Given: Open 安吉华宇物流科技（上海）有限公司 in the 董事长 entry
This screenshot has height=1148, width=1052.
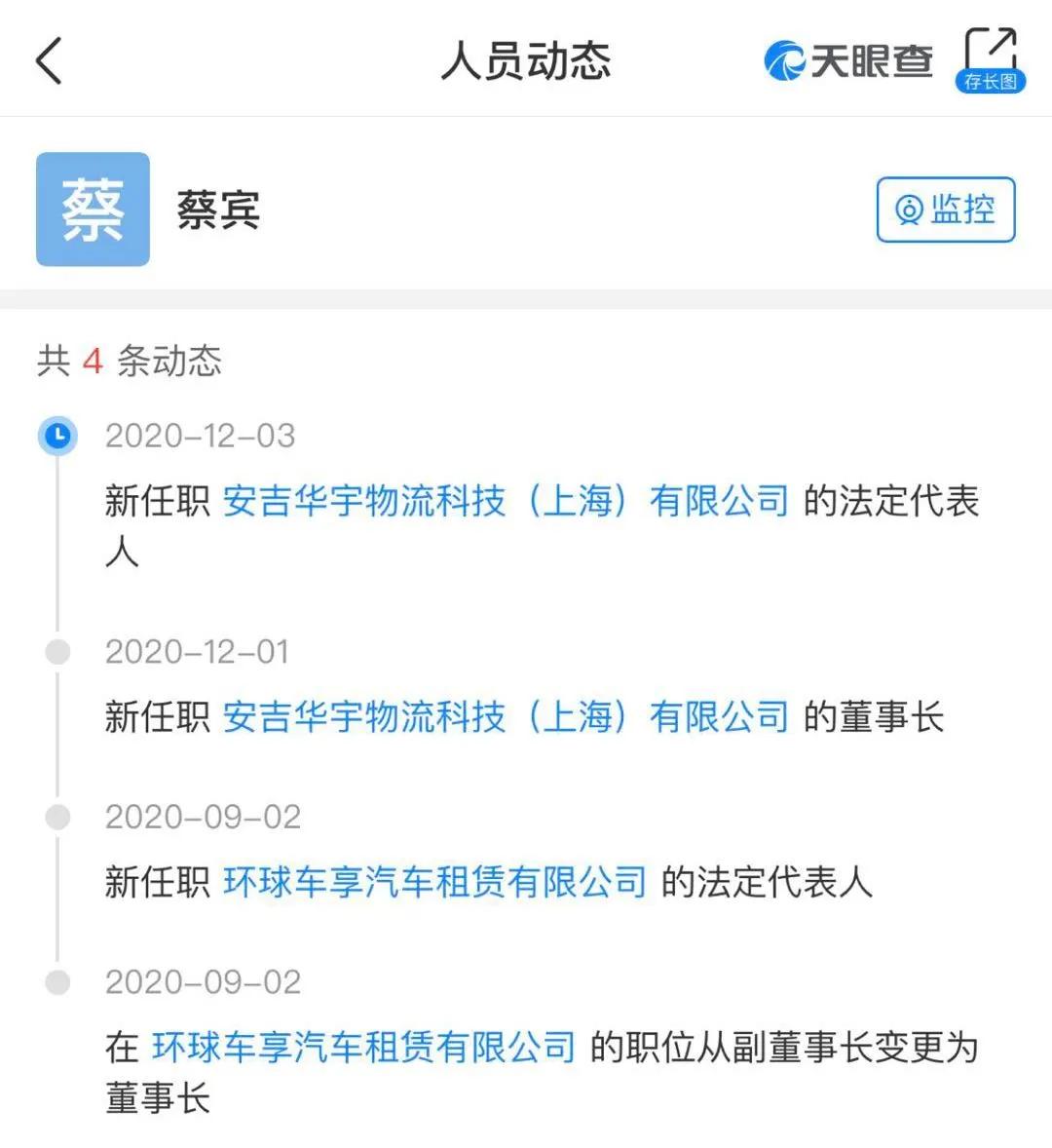Looking at the screenshot, I should [x=507, y=718].
